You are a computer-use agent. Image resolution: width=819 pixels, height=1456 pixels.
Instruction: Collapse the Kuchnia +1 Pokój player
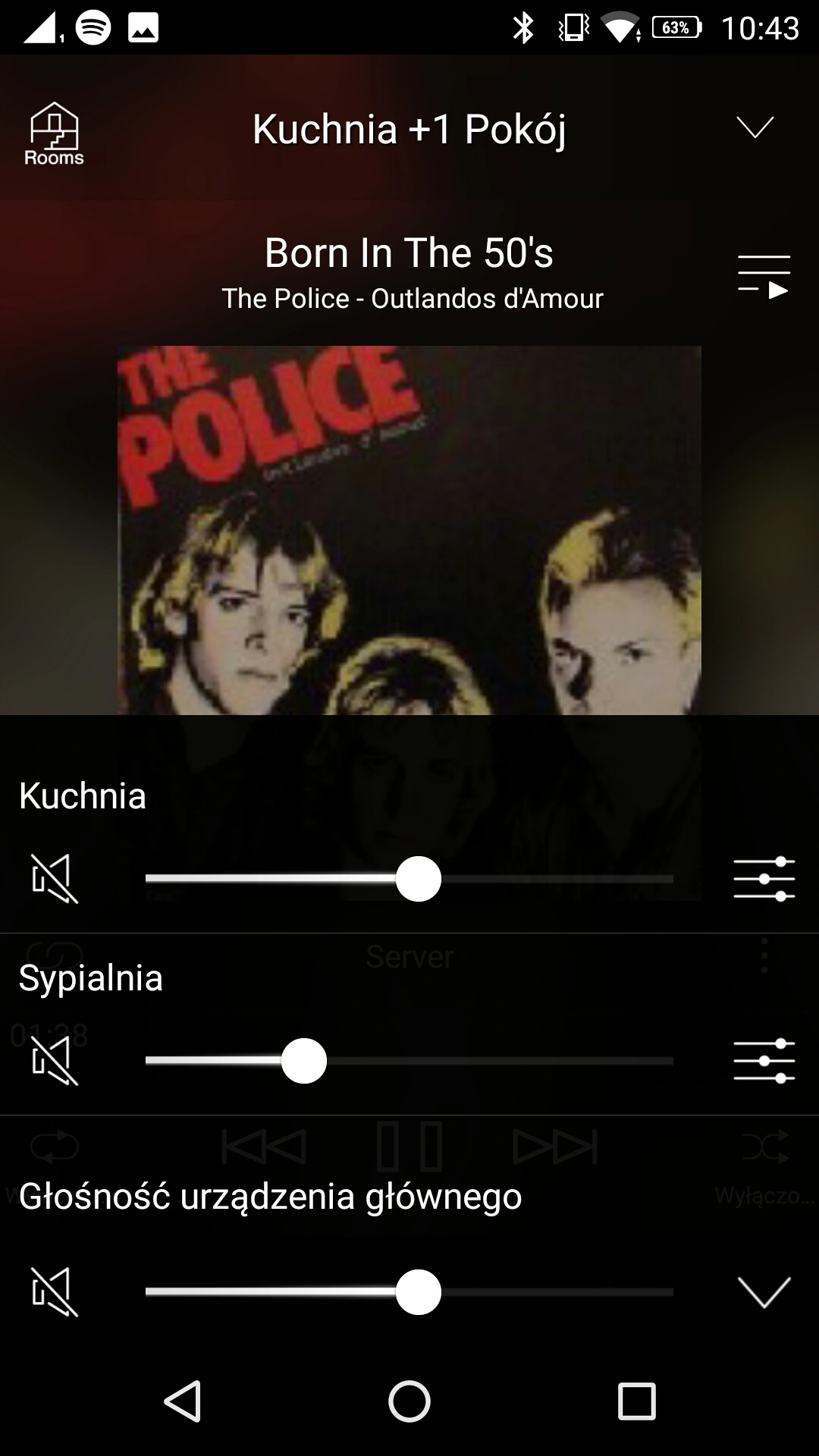[755, 127]
